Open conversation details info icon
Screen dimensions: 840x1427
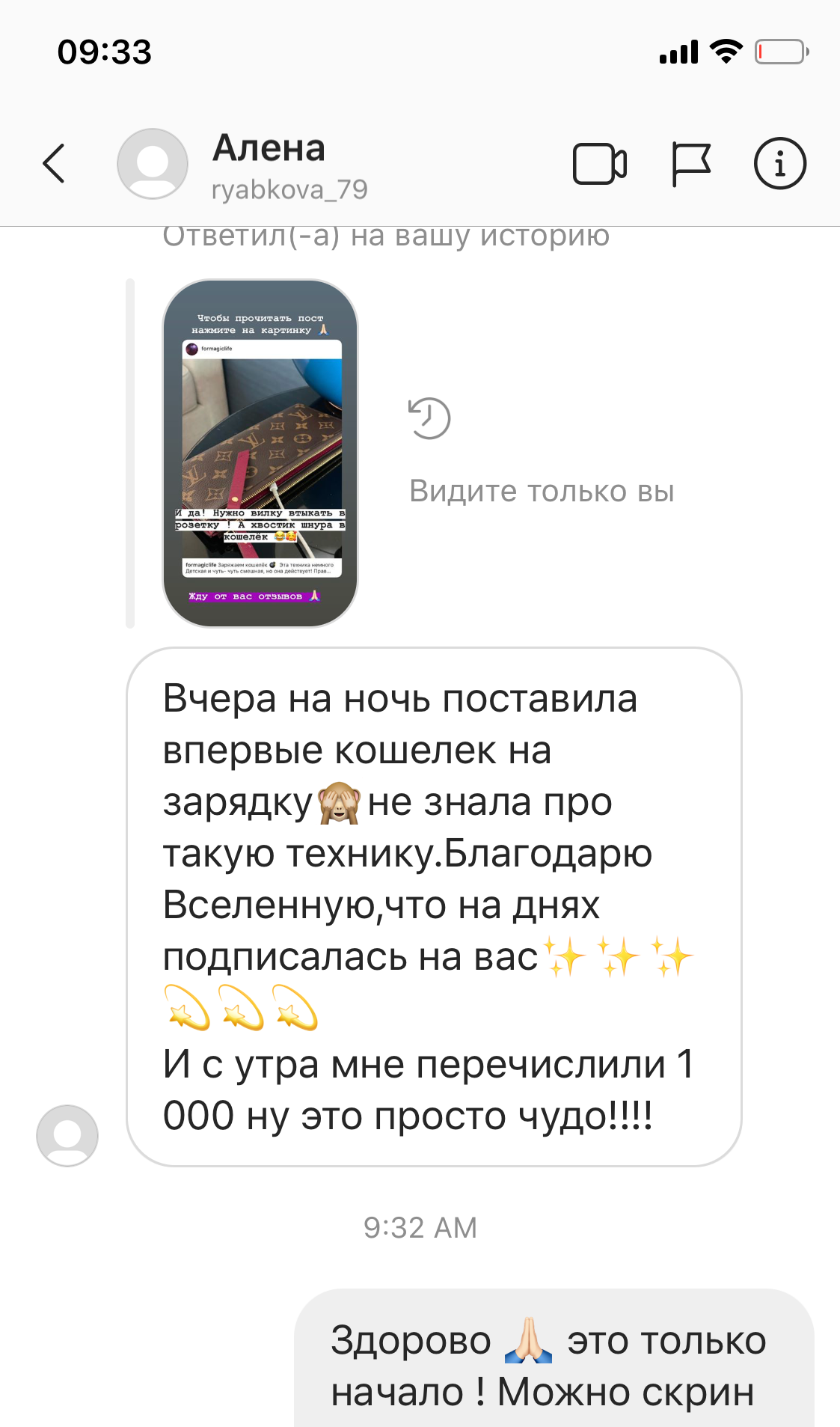pos(779,163)
